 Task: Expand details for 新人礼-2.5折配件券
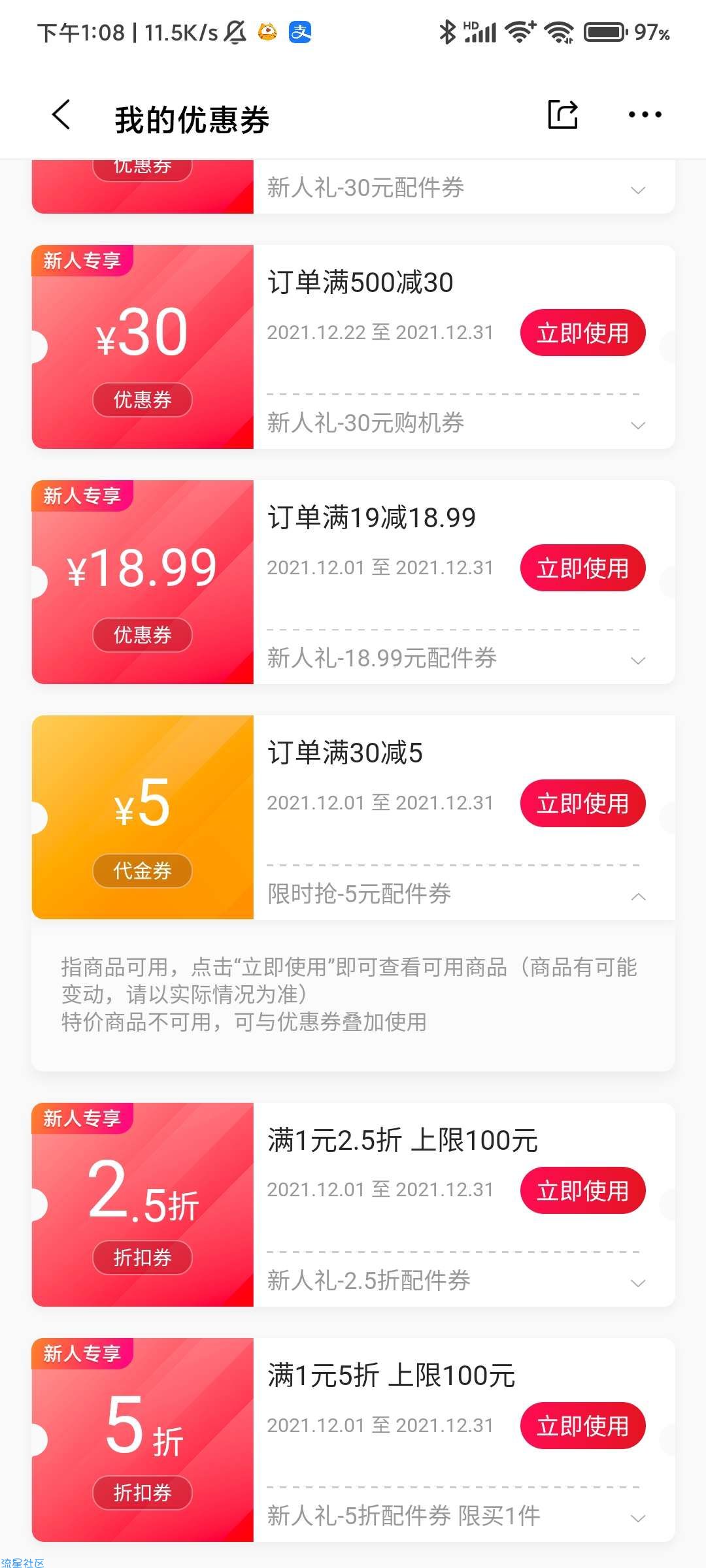638,1283
